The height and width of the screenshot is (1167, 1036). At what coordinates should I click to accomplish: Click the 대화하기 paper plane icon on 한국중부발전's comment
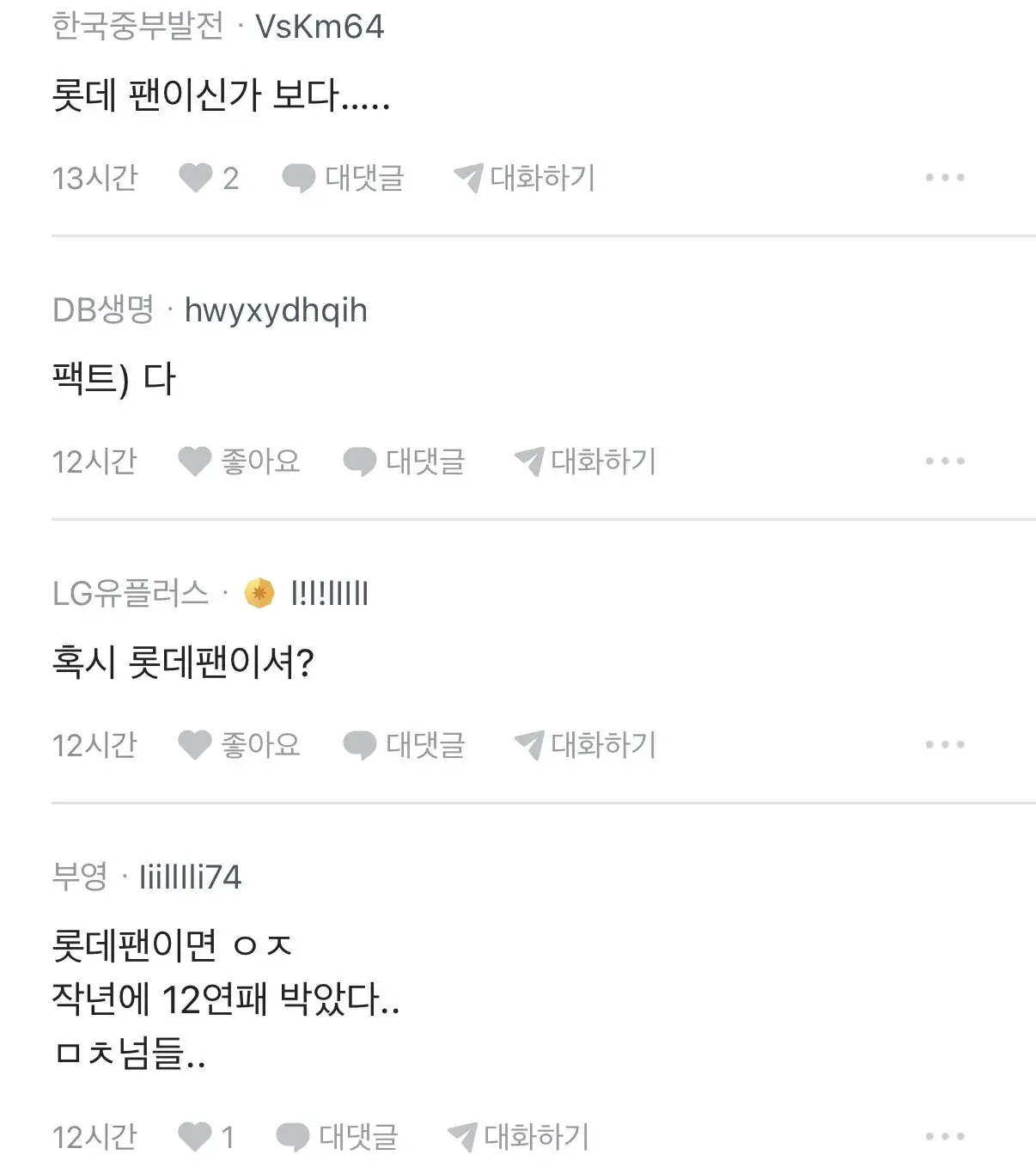pyautogui.click(x=467, y=178)
